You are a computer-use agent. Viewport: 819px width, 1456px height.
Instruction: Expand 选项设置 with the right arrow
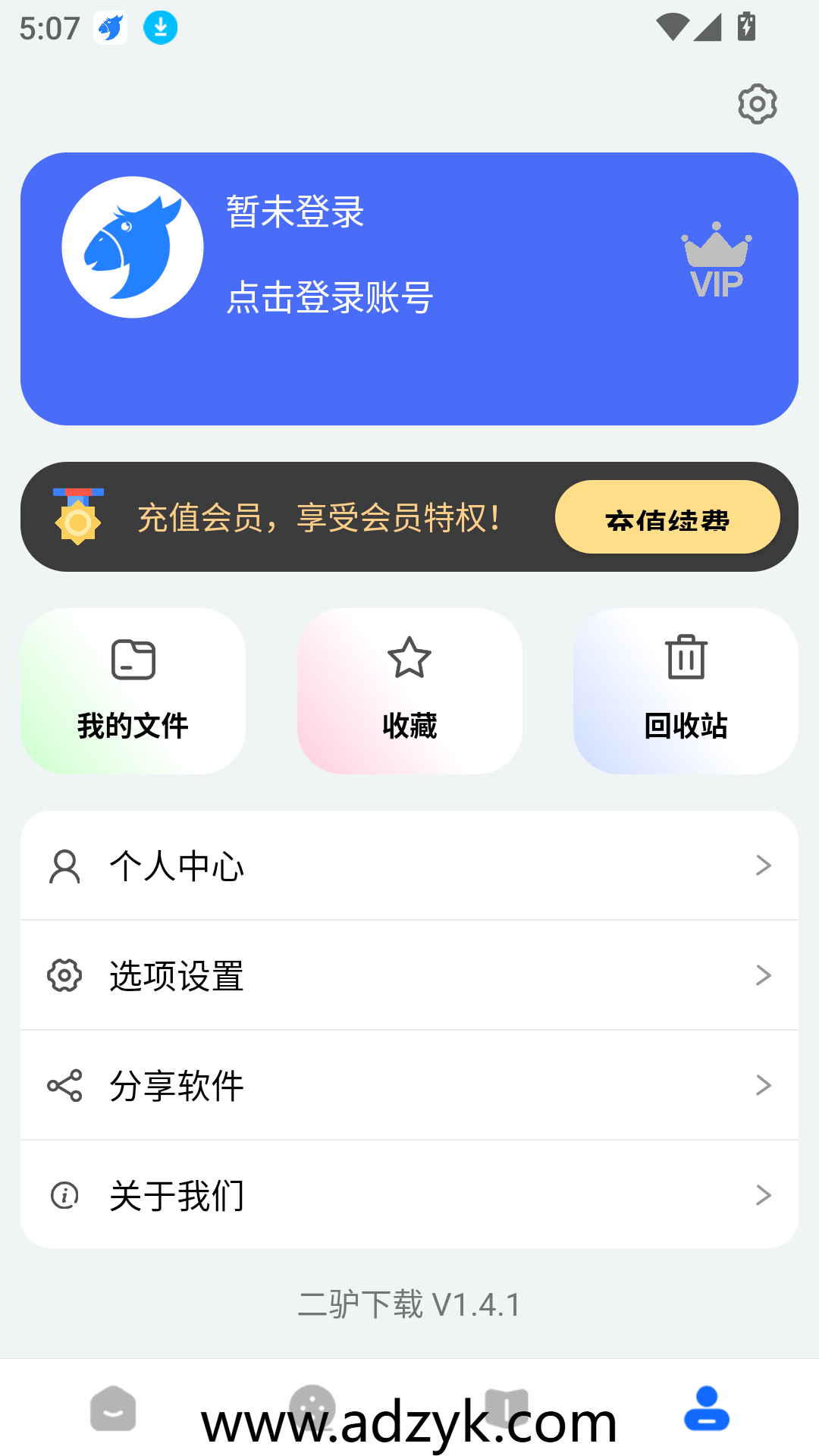click(x=763, y=976)
